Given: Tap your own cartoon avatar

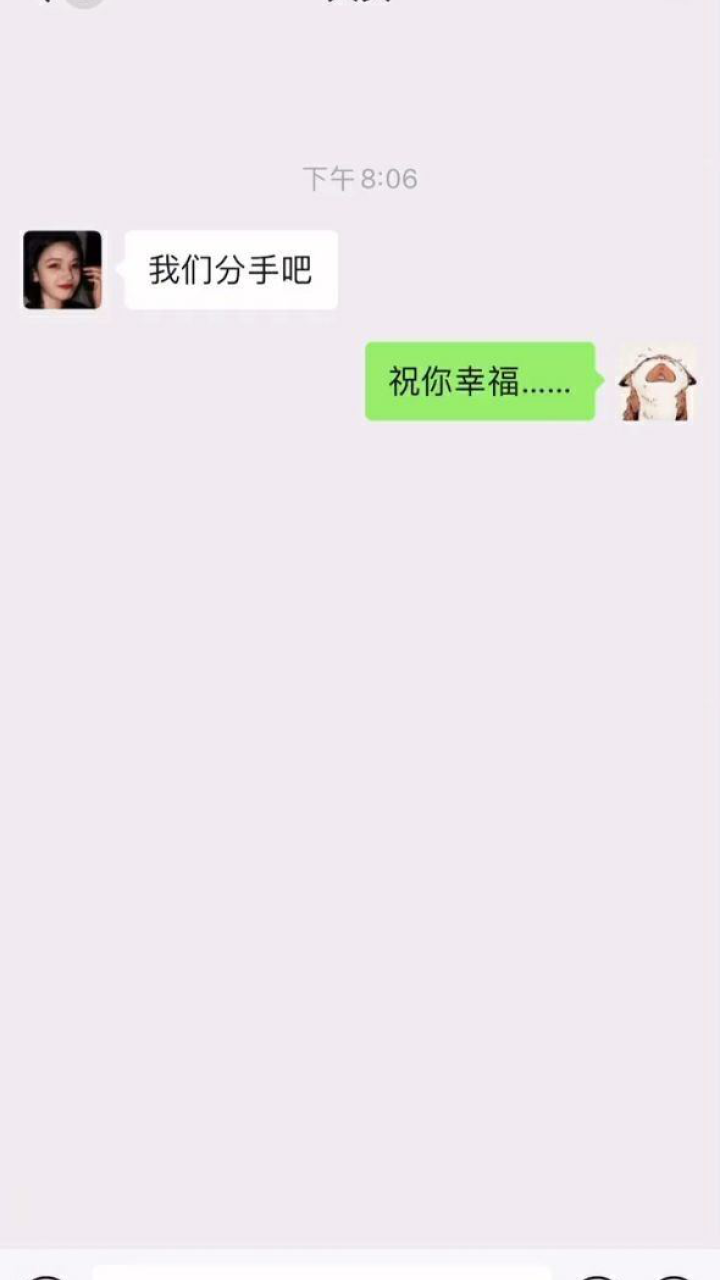Looking at the screenshot, I should (x=657, y=382).
